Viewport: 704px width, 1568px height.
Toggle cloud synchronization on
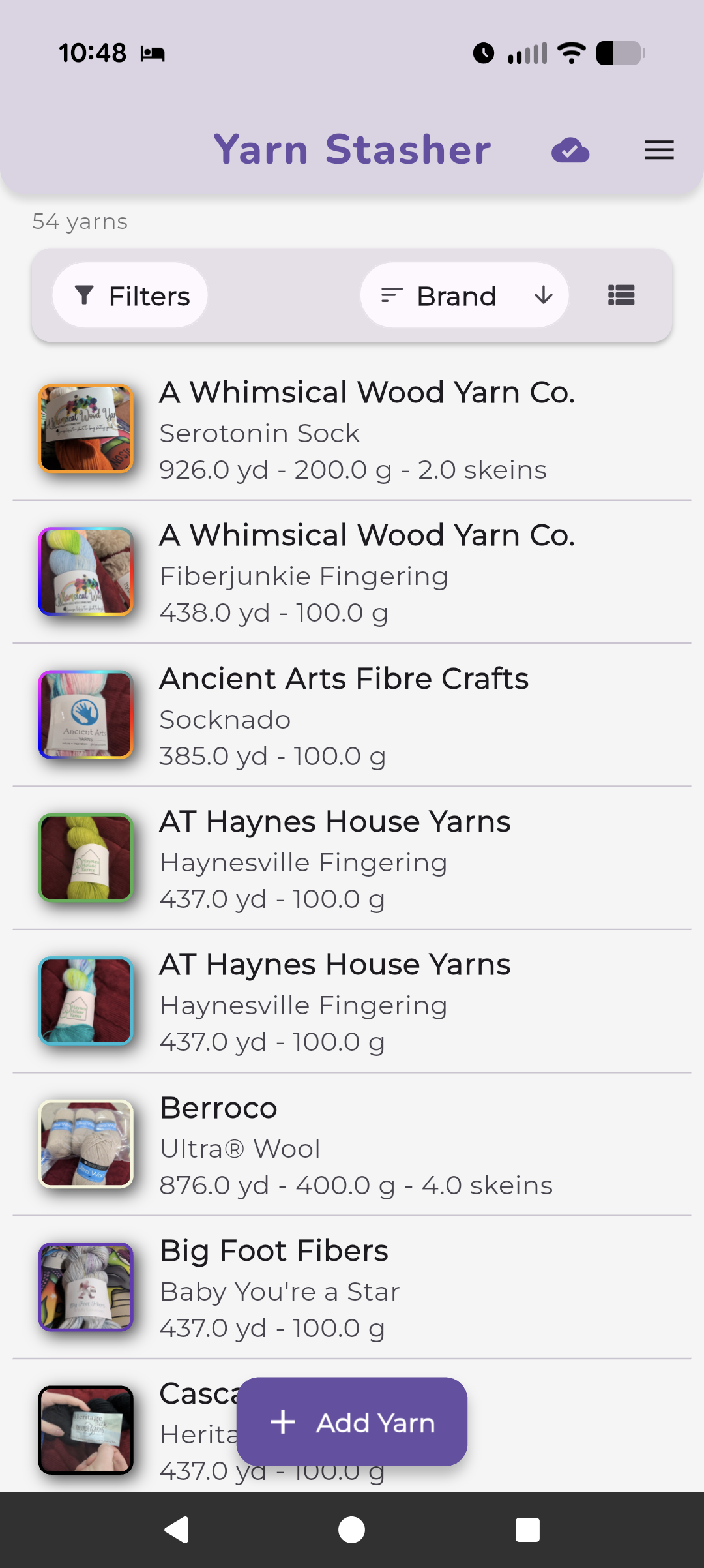click(x=570, y=150)
